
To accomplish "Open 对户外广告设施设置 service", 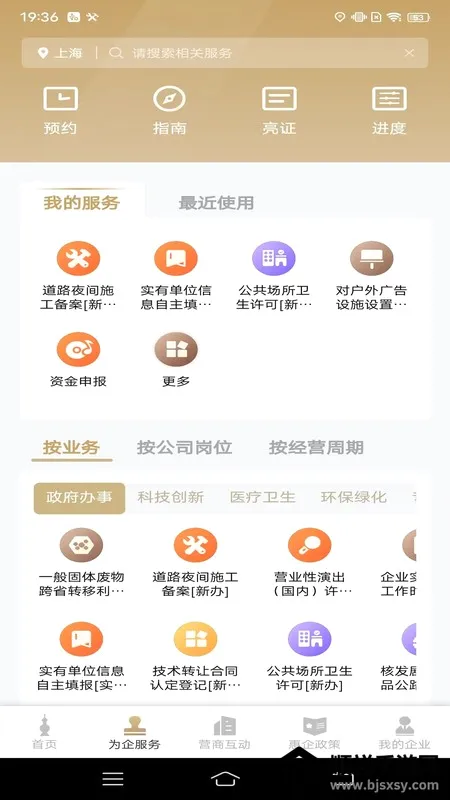I will click(x=371, y=276).
